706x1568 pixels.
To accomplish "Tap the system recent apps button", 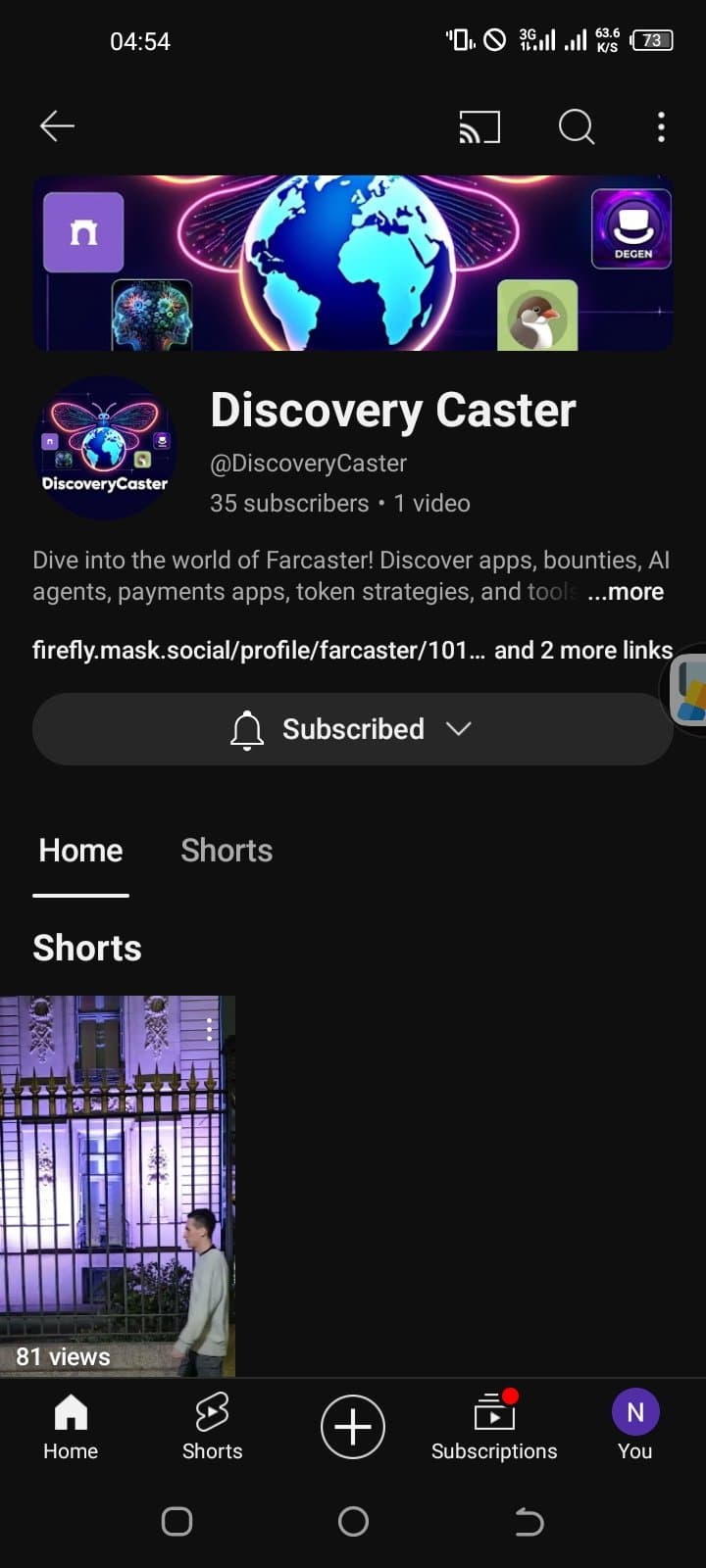I will tap(176, 1521).
